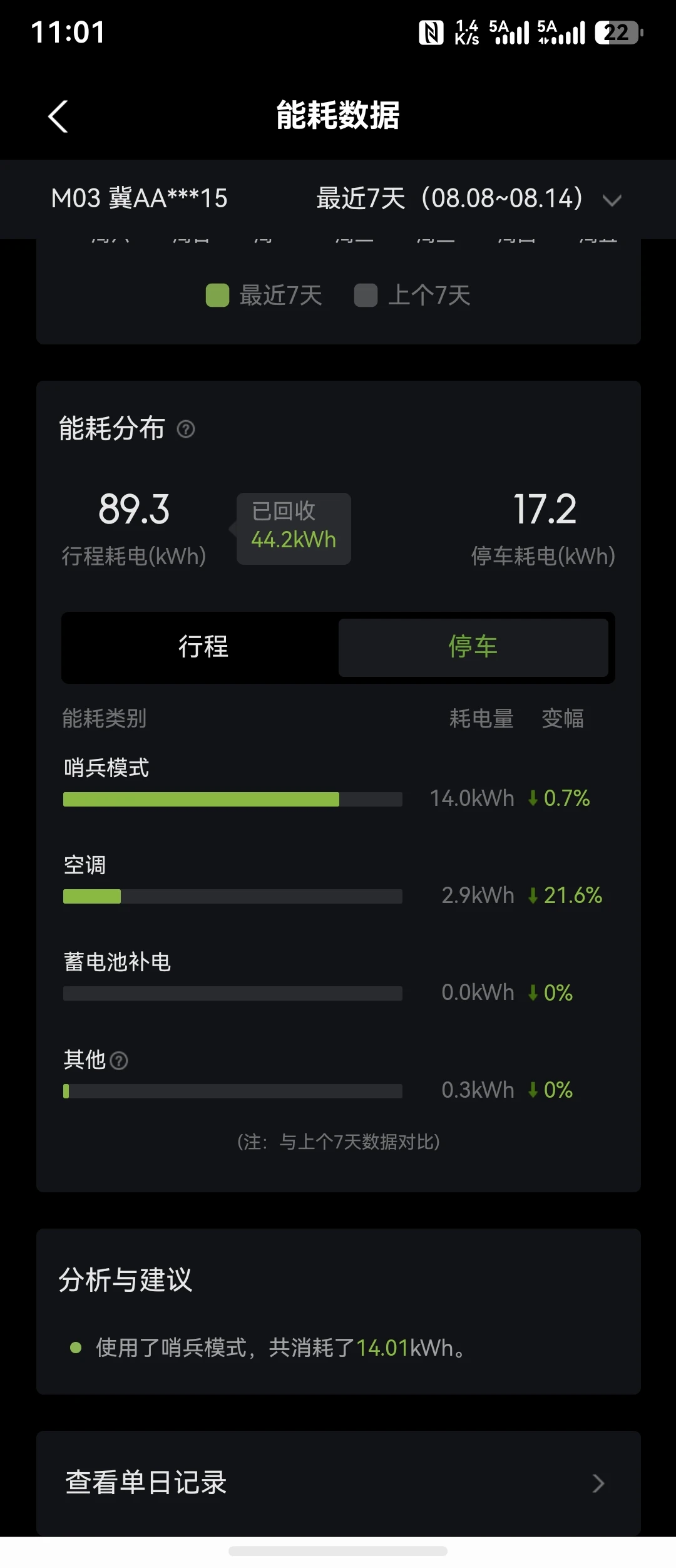Tap the help icon beside 能耗分布

[186, 429]
